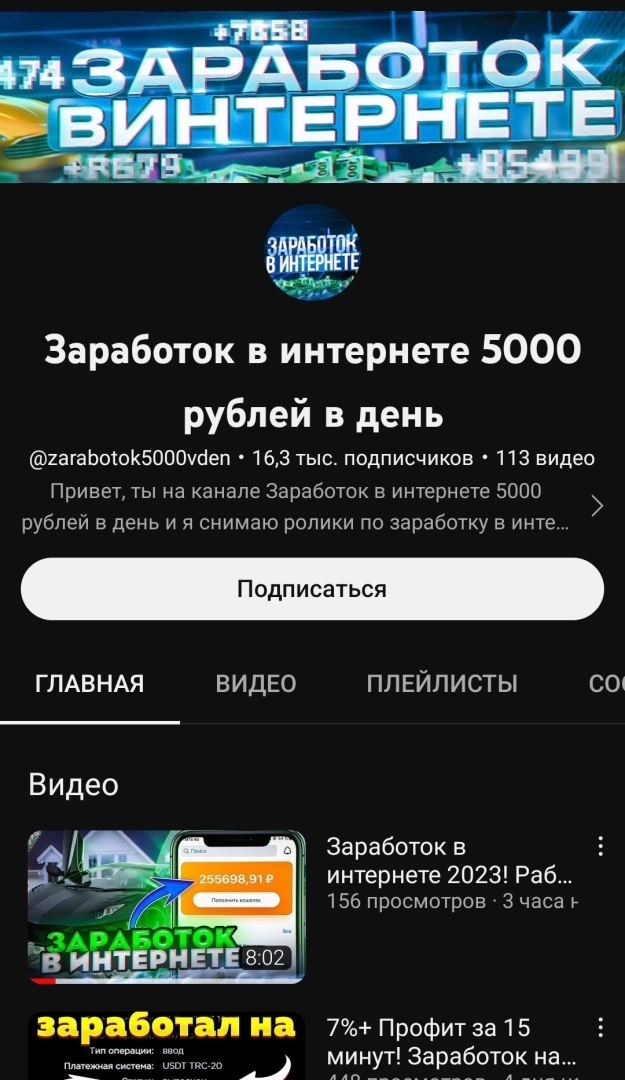Play the 8:02 Заработок в интернете video
Image resolution: width=625 pixels, height=1080 pixels.
pyautogui.click(x=166, y=907)
